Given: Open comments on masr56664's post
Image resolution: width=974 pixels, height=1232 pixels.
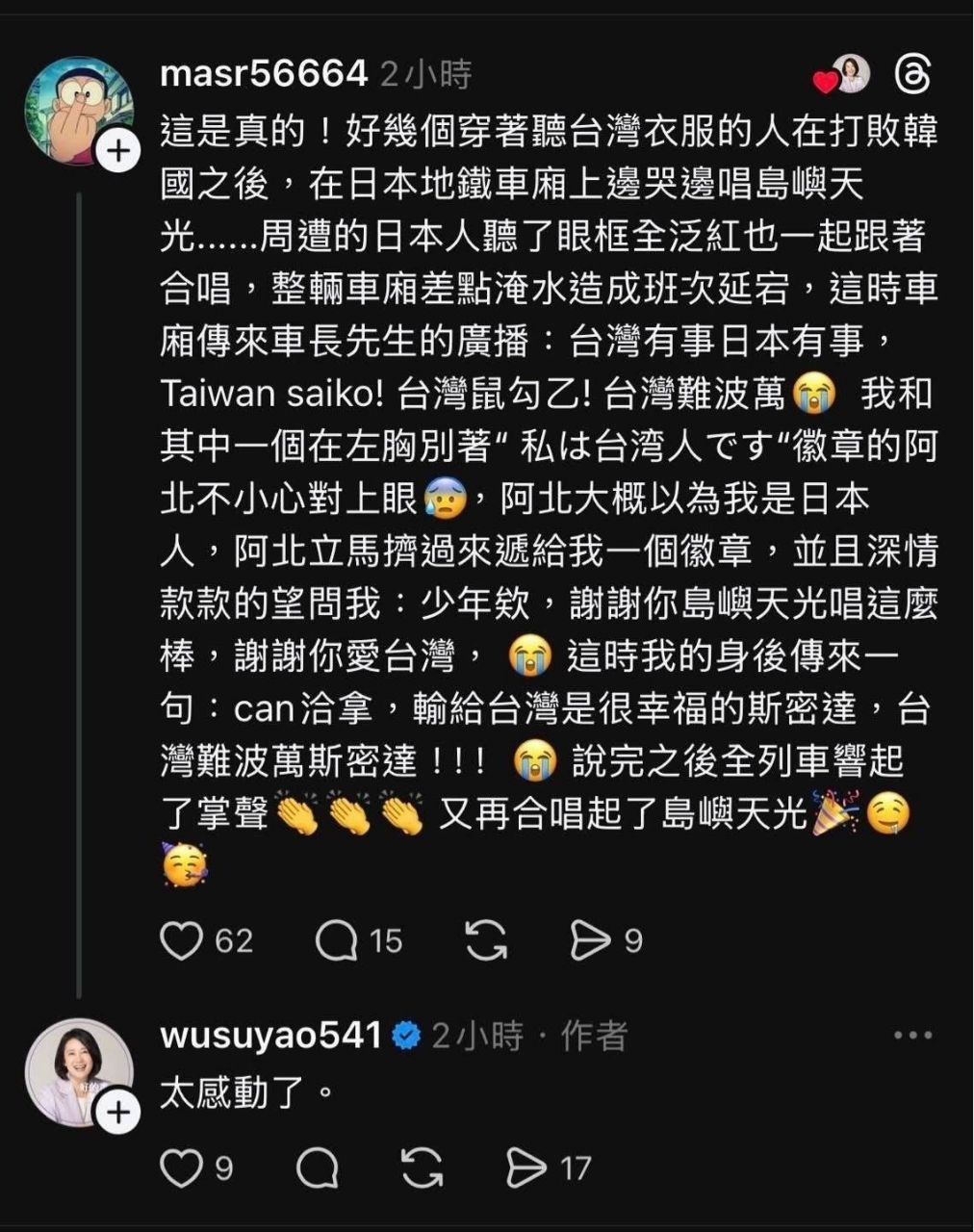Looking at the screenshot, I should pos(336,940).
